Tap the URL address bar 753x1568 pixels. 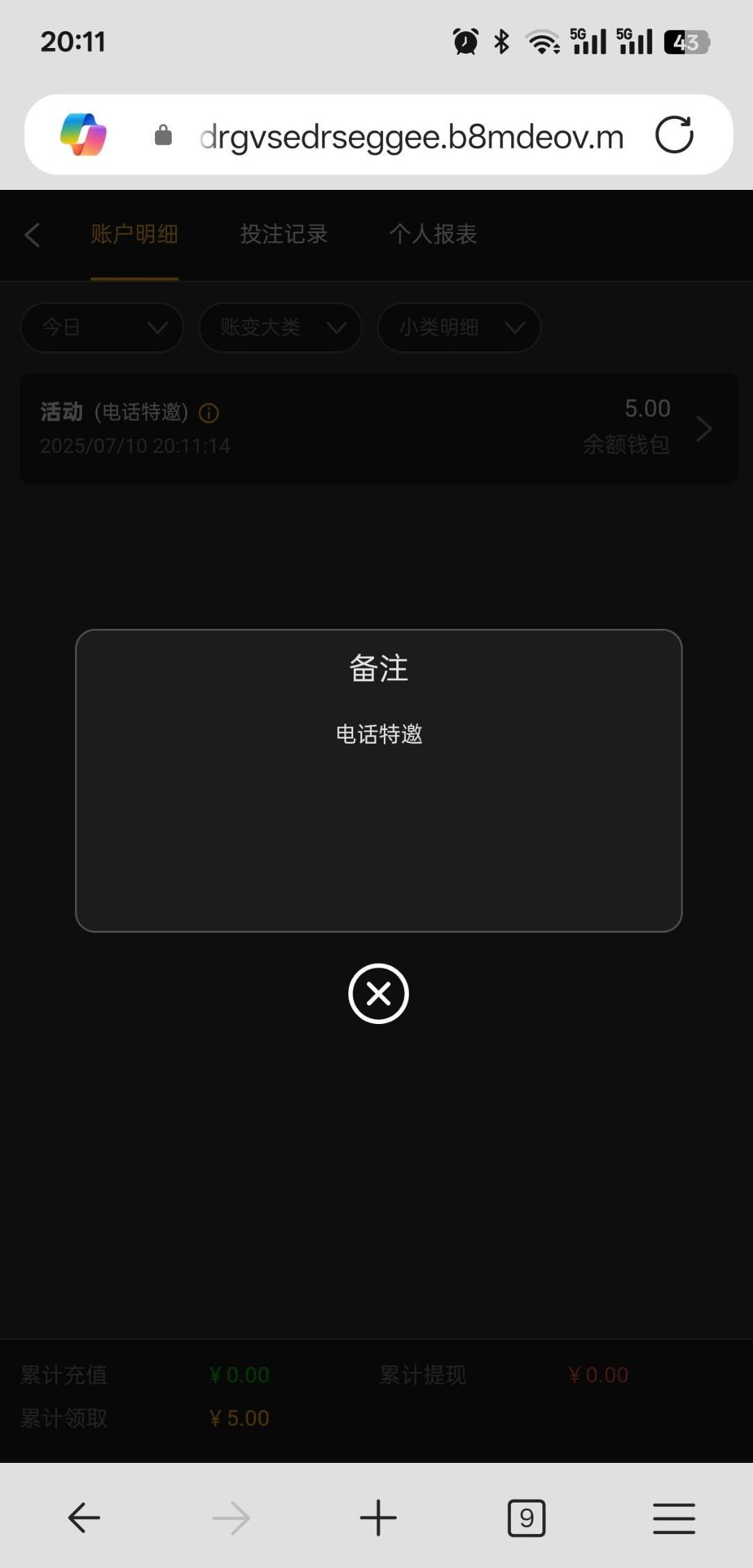coord(410,136)
